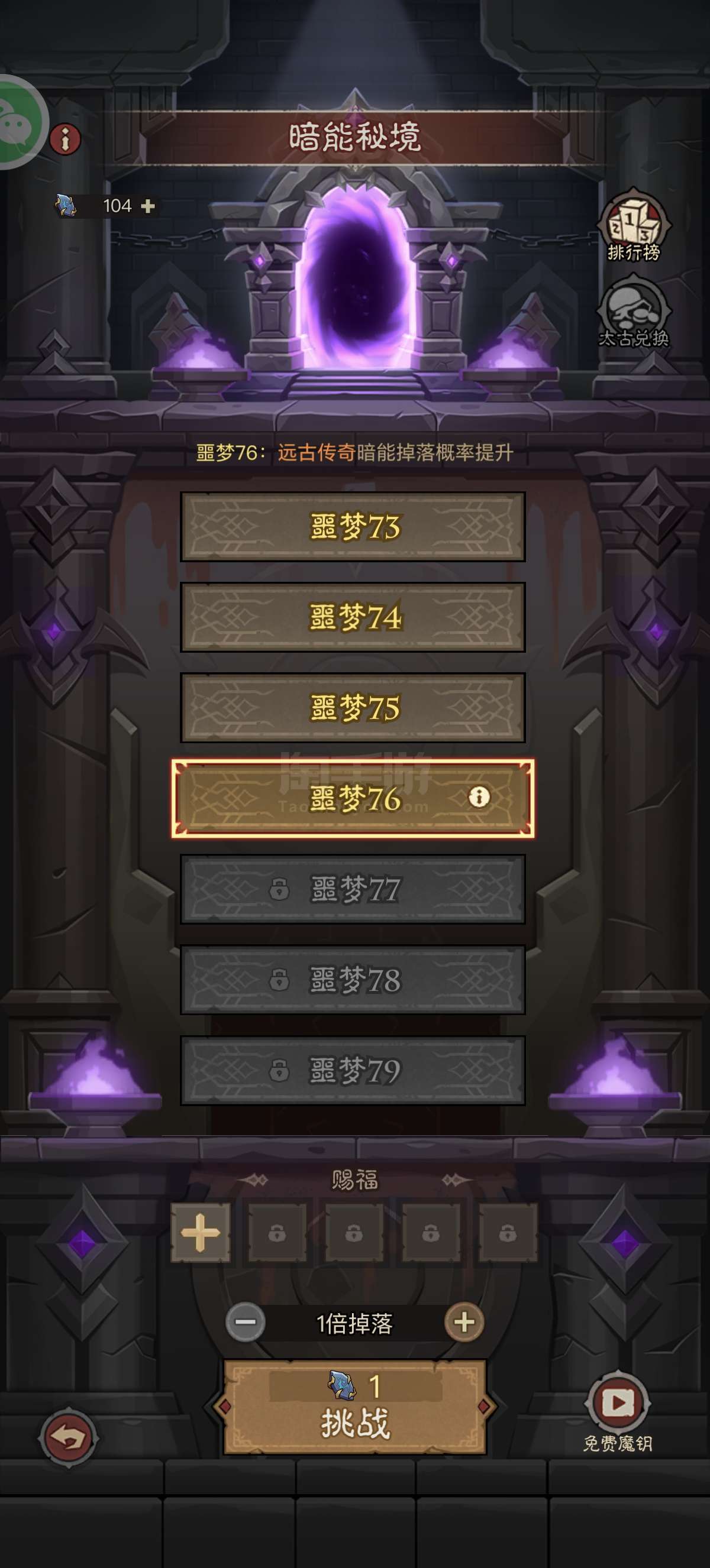Screen dimensions: 710x1568
Task: Choose the 噩梦75 level
Action: [x=353, y=707]
